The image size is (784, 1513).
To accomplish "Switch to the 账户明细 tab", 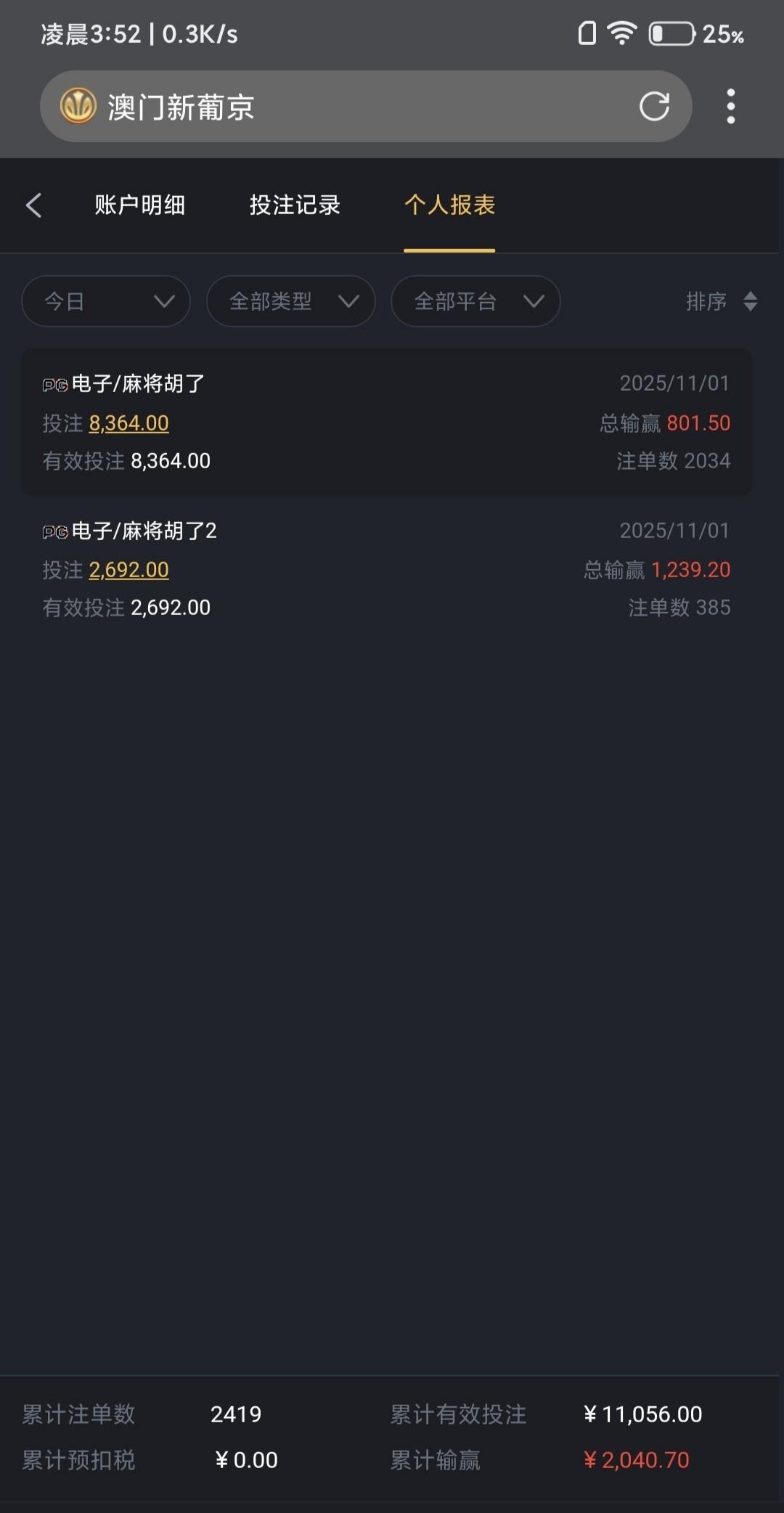I will pyautogui.click(x=139, y=205).
